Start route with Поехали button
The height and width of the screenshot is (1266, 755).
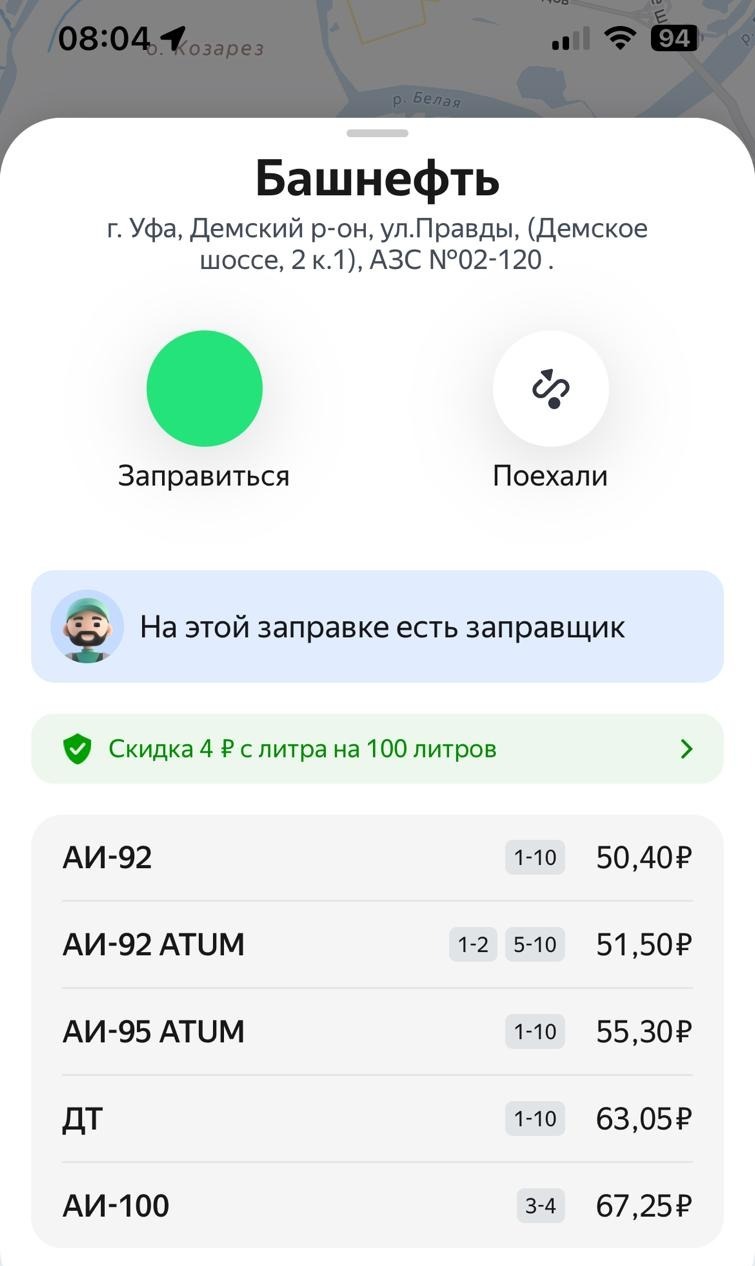tap(550, 389)
